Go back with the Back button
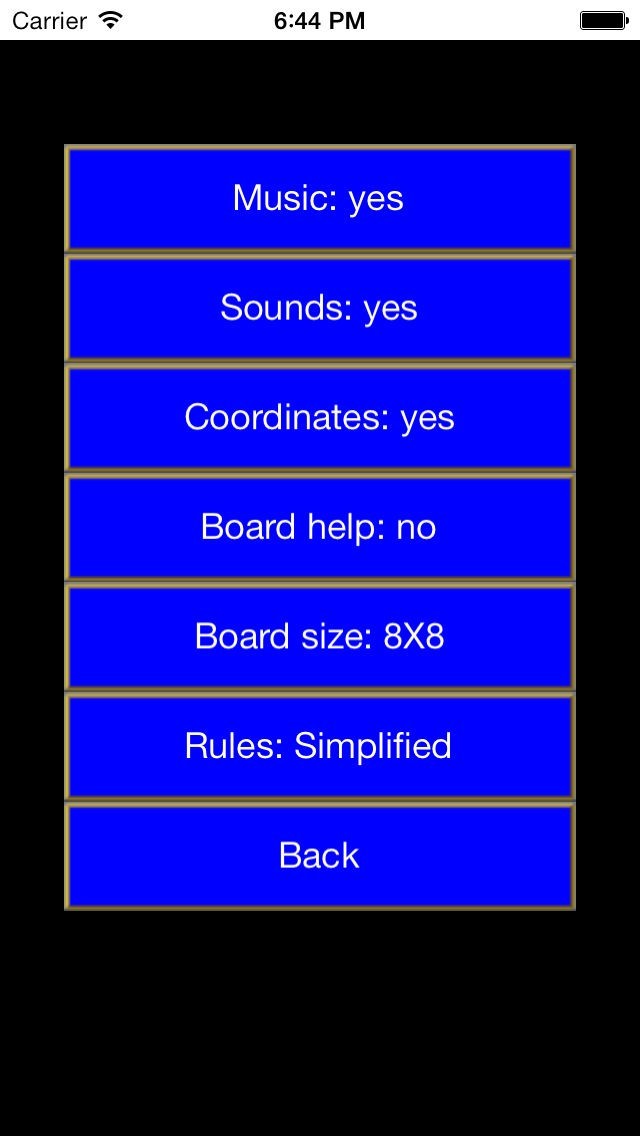The height and width of the screenshot is (1136, 640). pos(319,856)
